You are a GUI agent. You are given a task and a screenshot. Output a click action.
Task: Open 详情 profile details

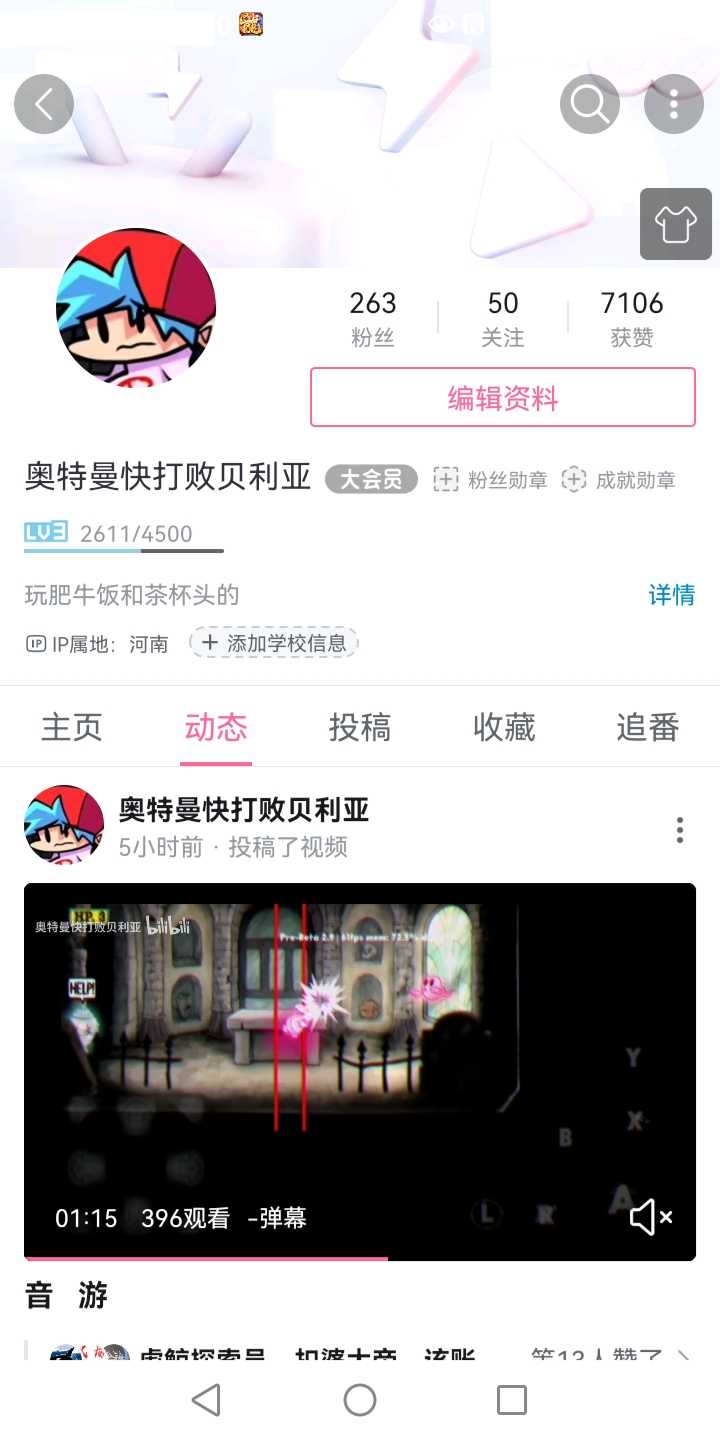[671, 595]
